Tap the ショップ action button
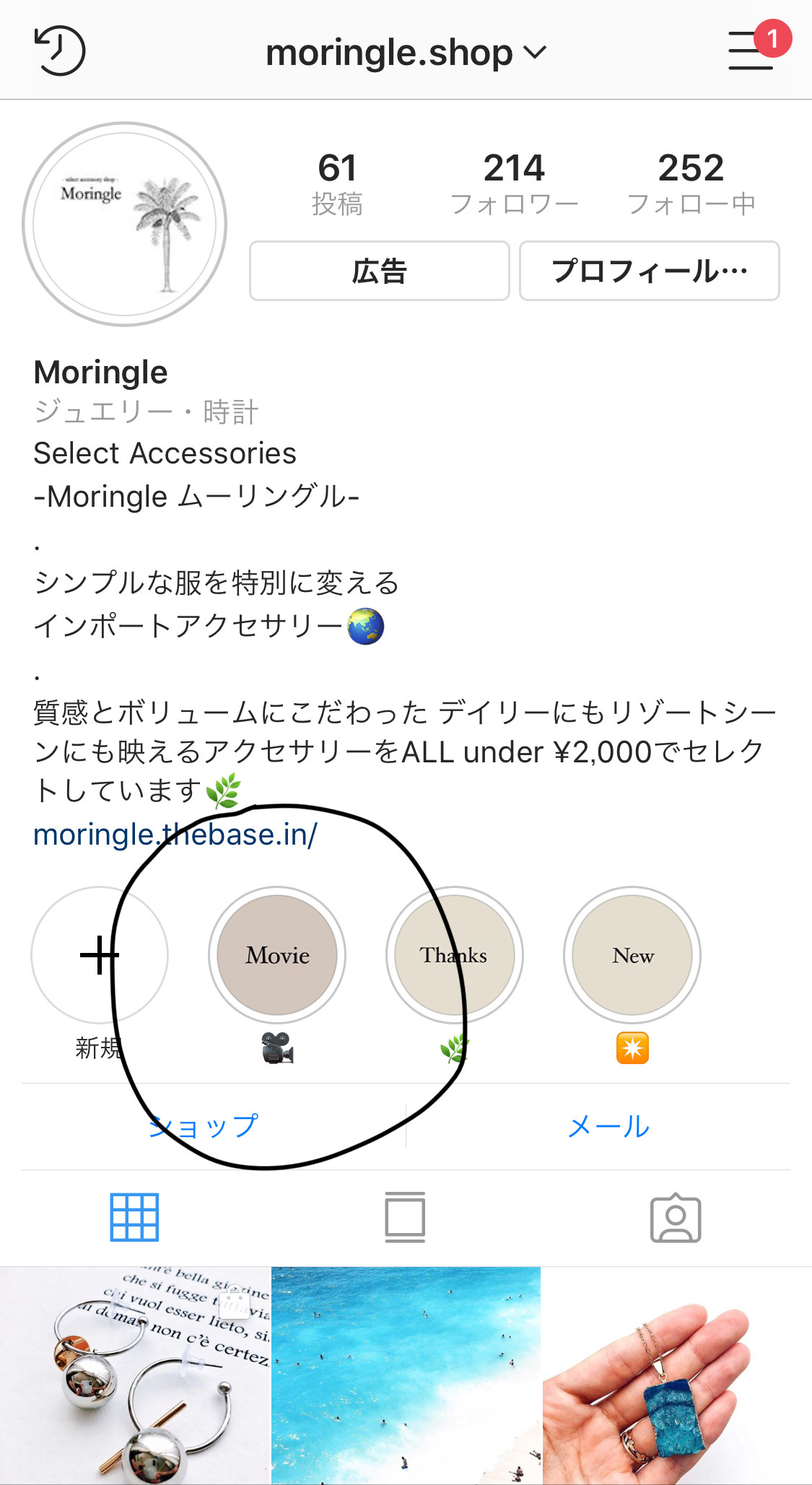 (x=204, y=1126)
